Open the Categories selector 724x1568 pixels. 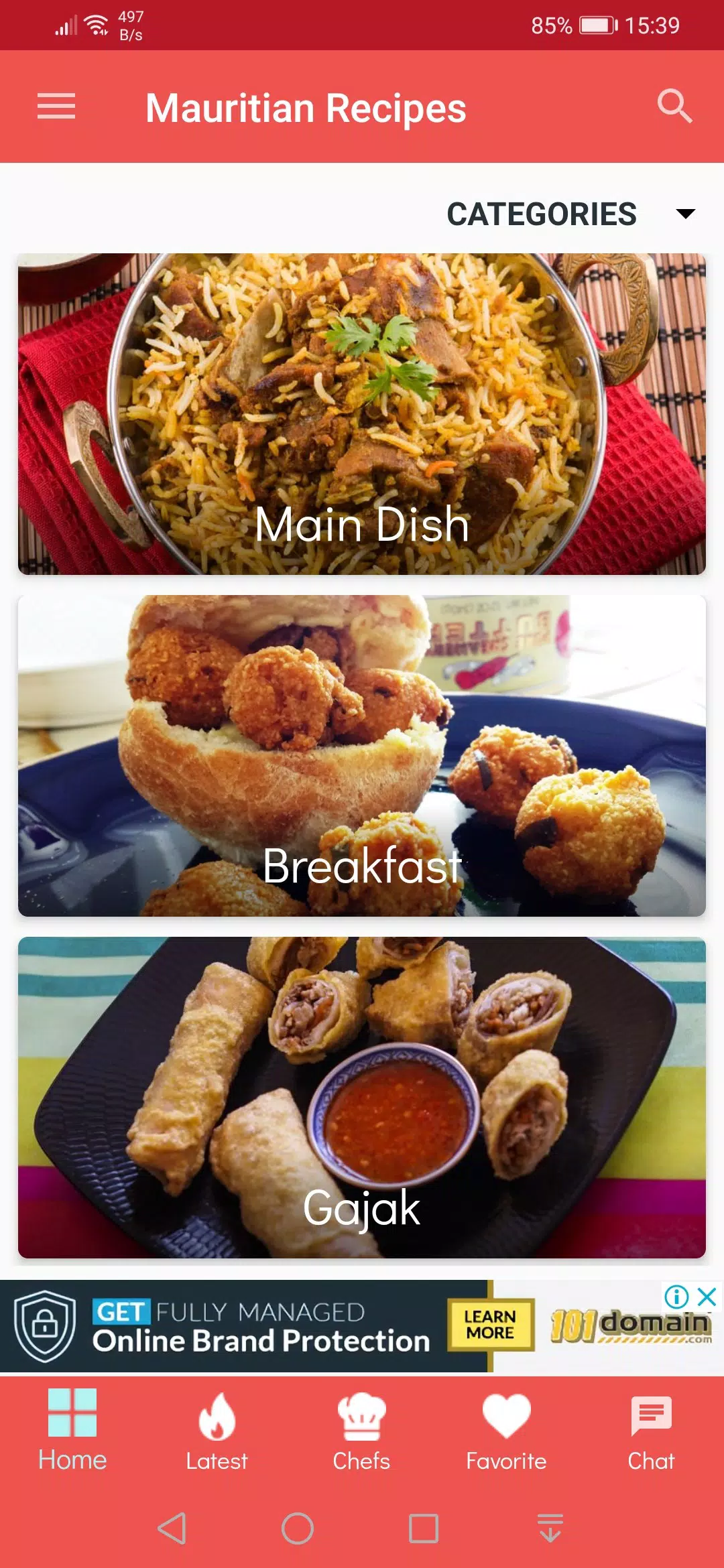point(542,214)
